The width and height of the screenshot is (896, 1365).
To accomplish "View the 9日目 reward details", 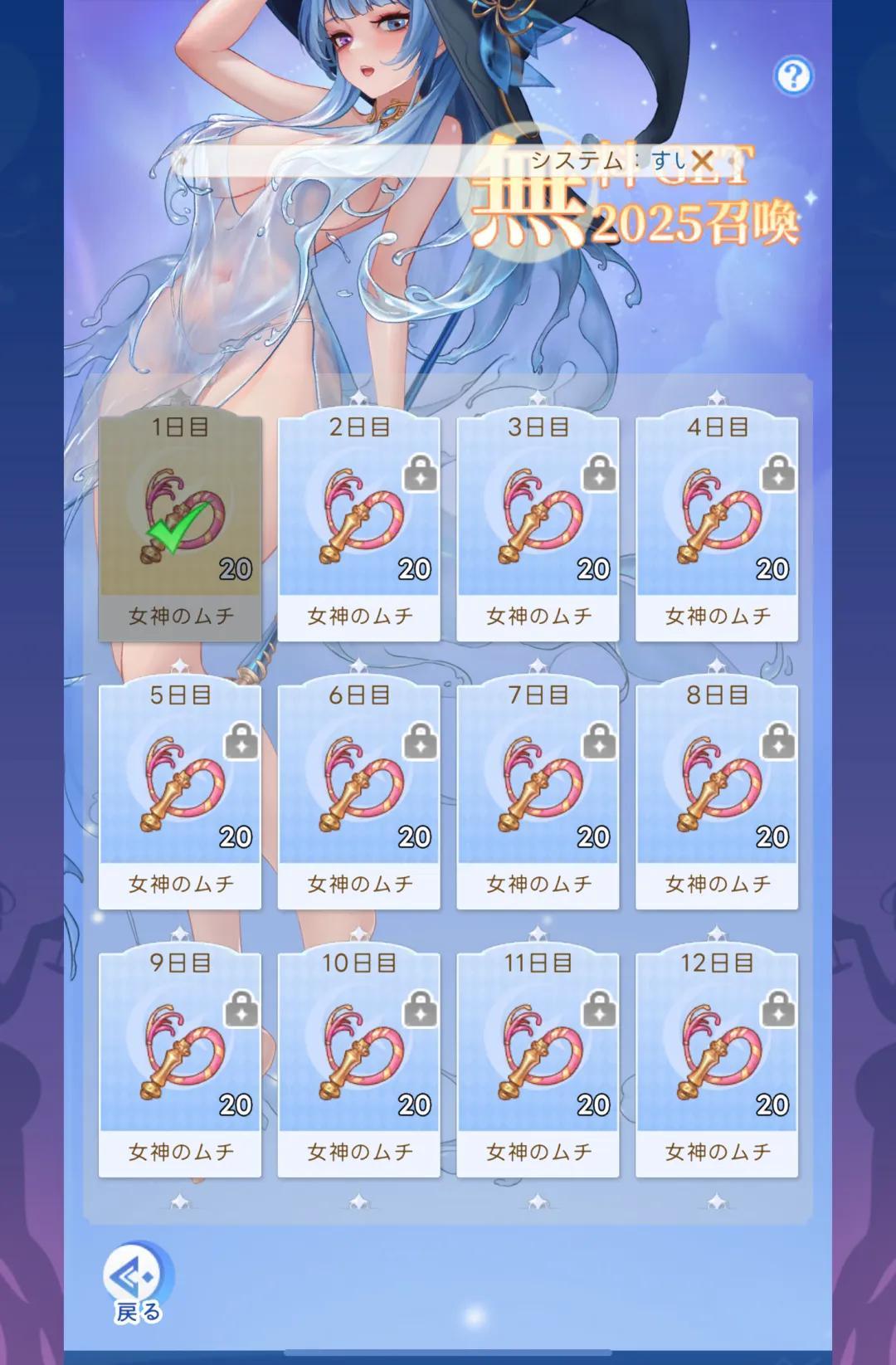I will click(x=180, y=1064).
